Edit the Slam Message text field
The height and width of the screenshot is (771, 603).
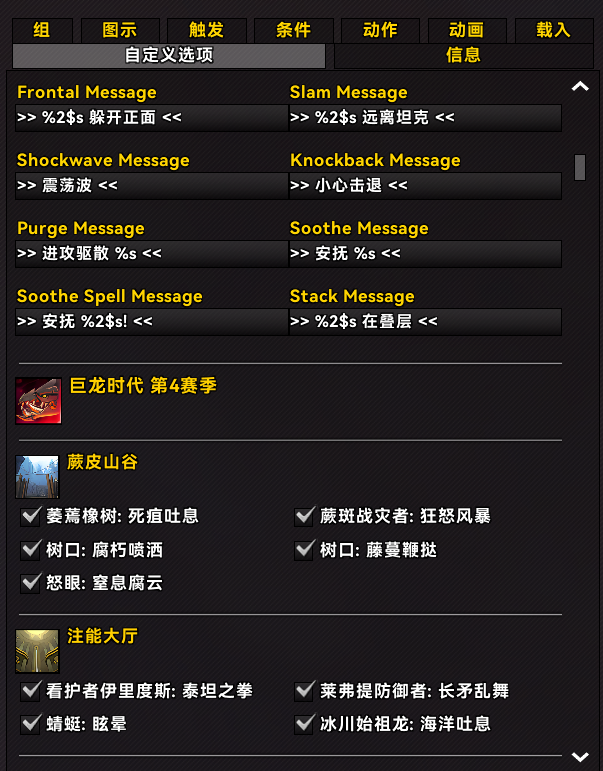click(x=424, y=118)
